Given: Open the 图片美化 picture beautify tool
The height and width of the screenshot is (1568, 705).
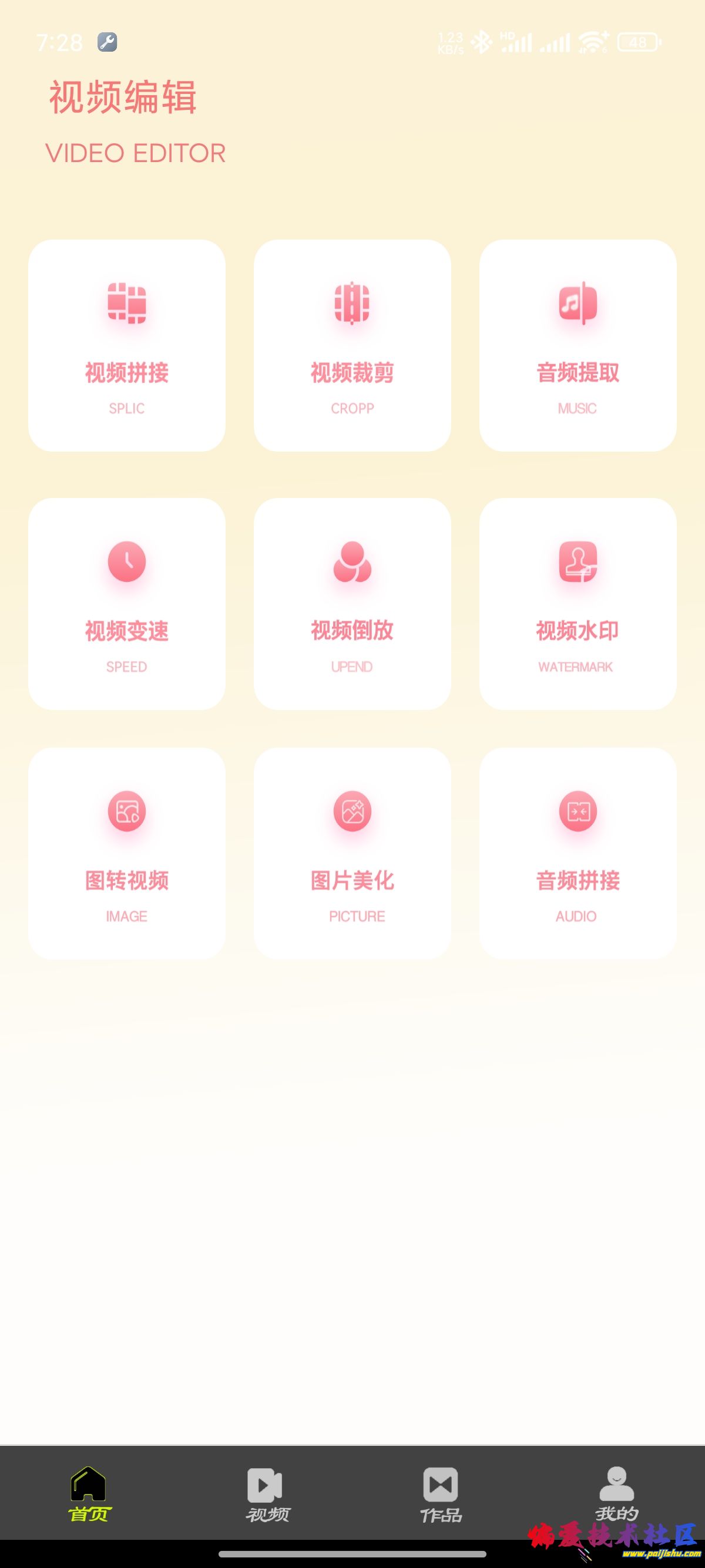Looking at the screenshot, I should tap(352, 852).
